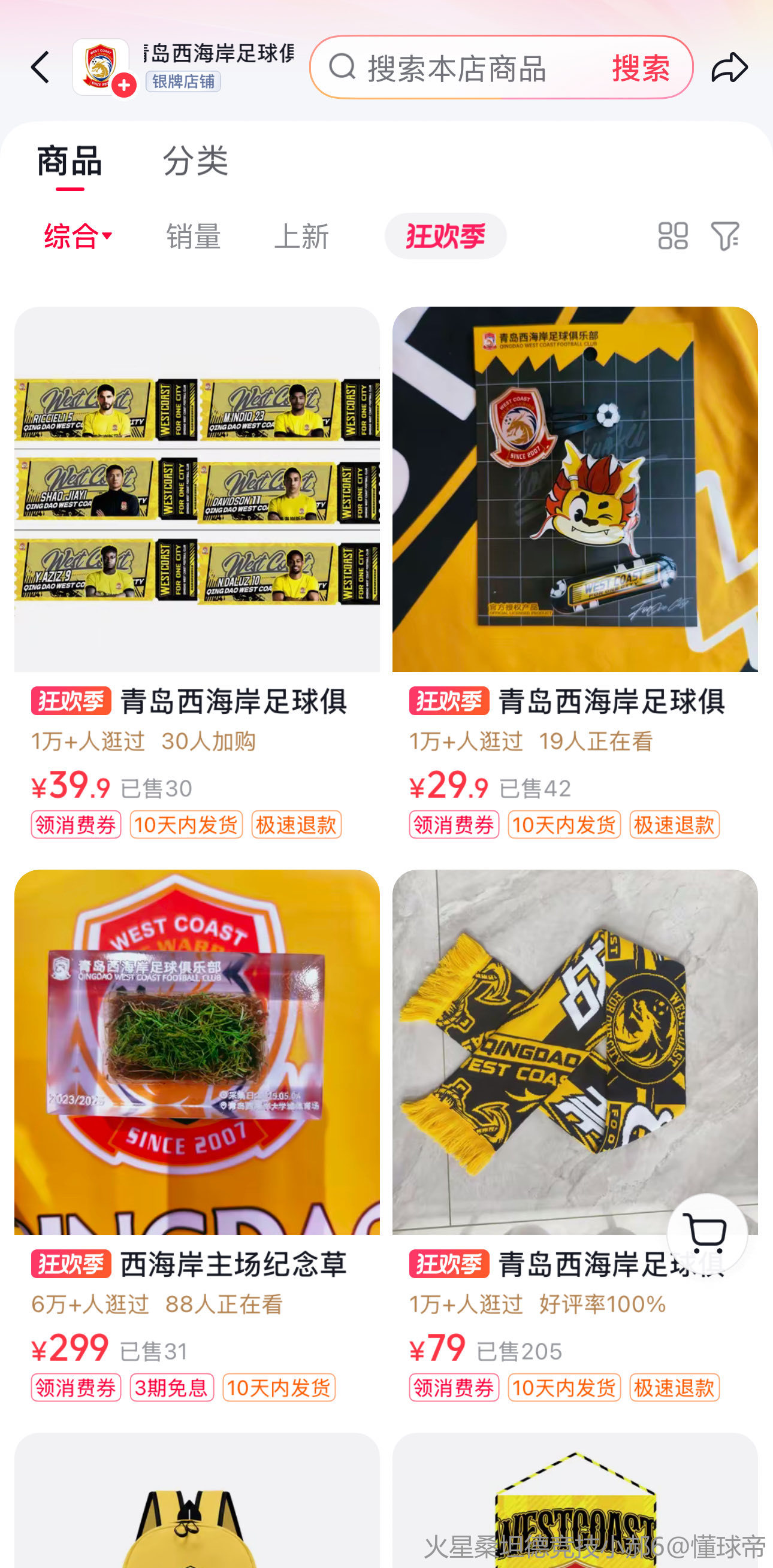Open the product filter funnel
The width and height of the screenshot is (773, 1568).
pyautogui.click(x=725, y=236)
